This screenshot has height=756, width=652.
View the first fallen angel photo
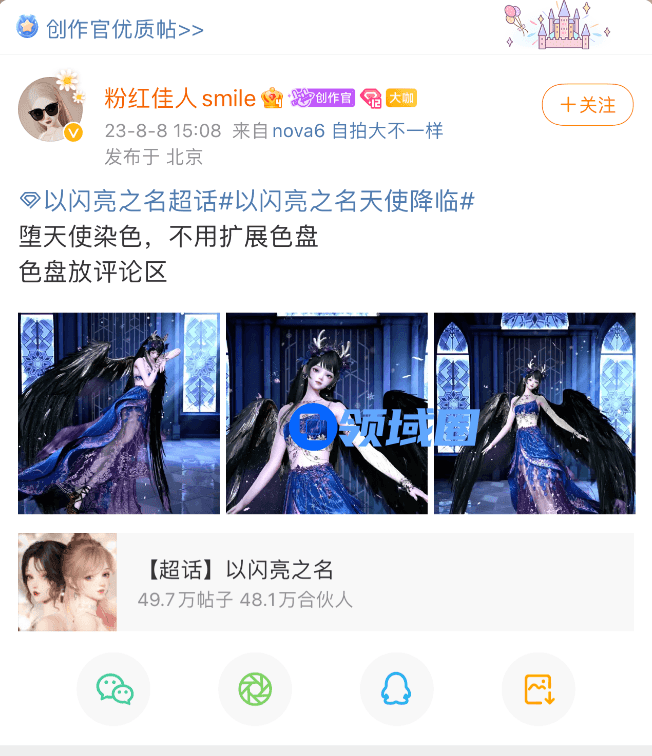119,413
